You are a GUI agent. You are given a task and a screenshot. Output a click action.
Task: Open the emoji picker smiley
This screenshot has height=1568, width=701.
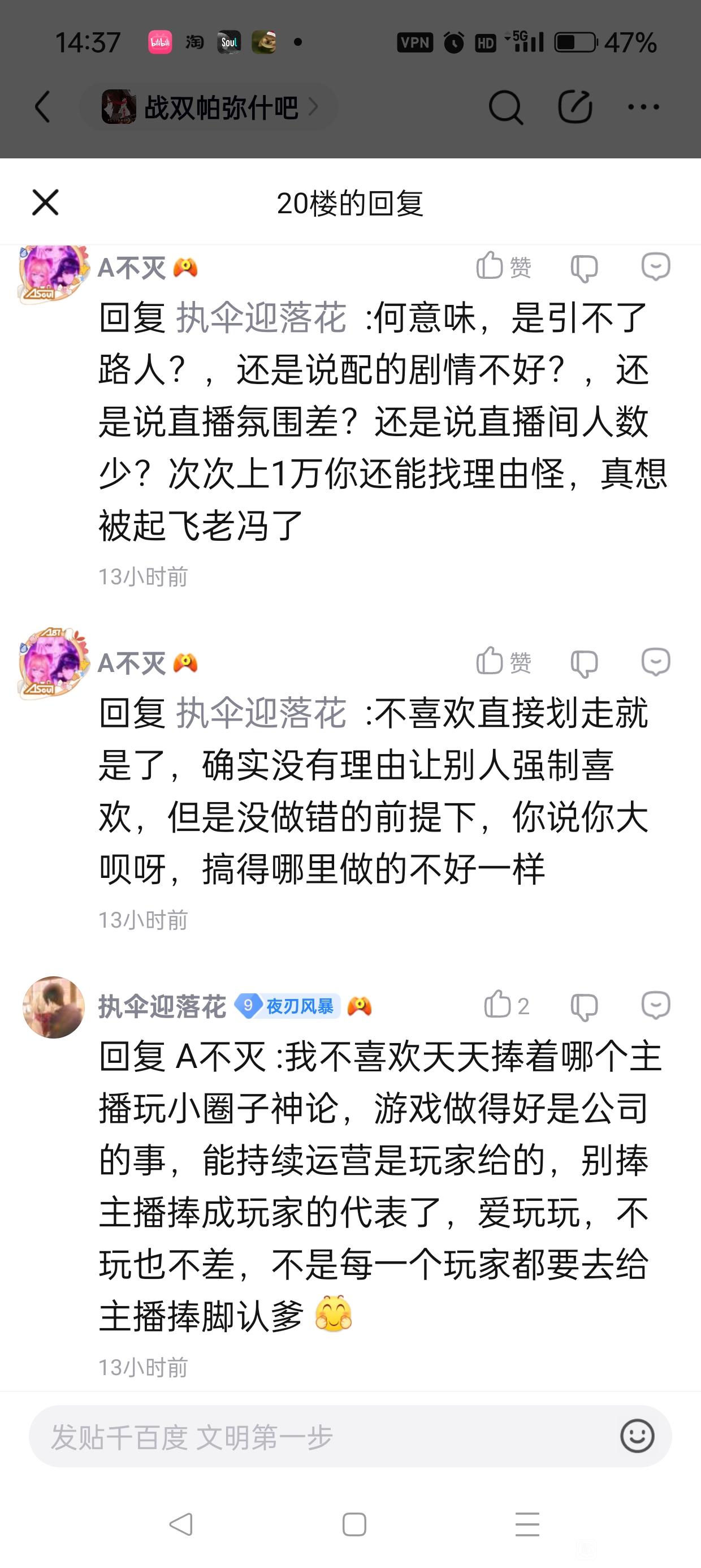pyautogui.click(x=637, y=1437)
